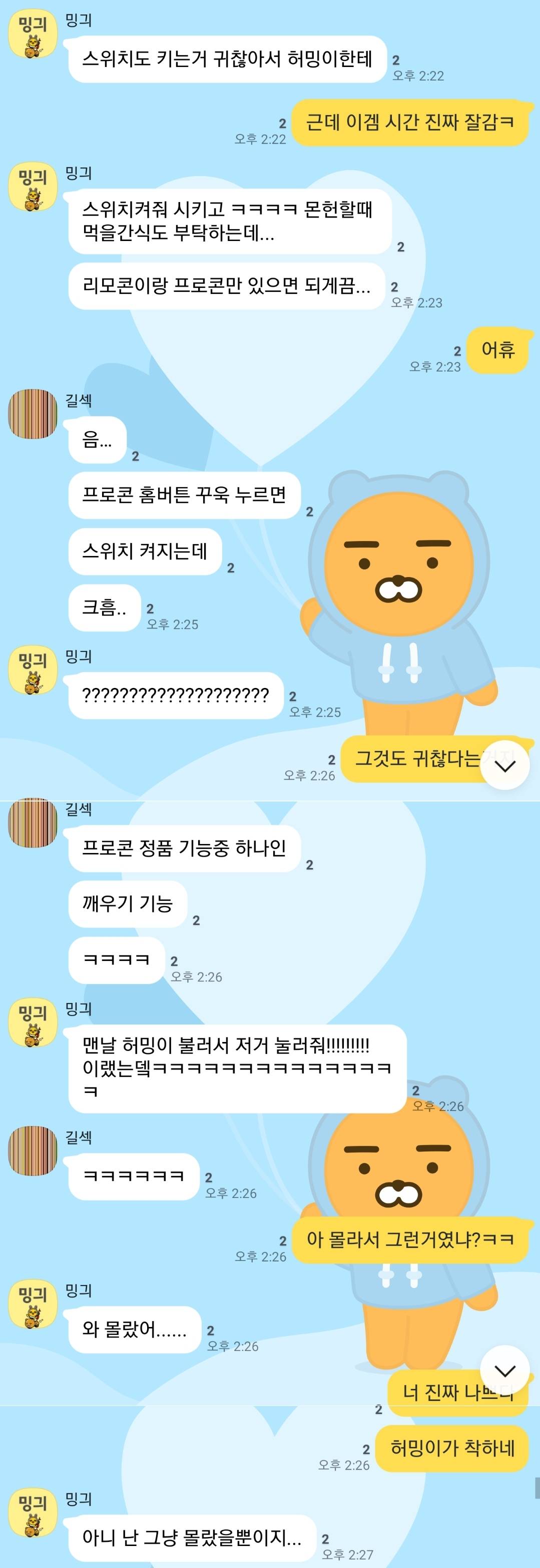Tap 길섹's avatar by "프로콘 정품 기능중 하나인"

pyautogui.click(x=33, y=821)
